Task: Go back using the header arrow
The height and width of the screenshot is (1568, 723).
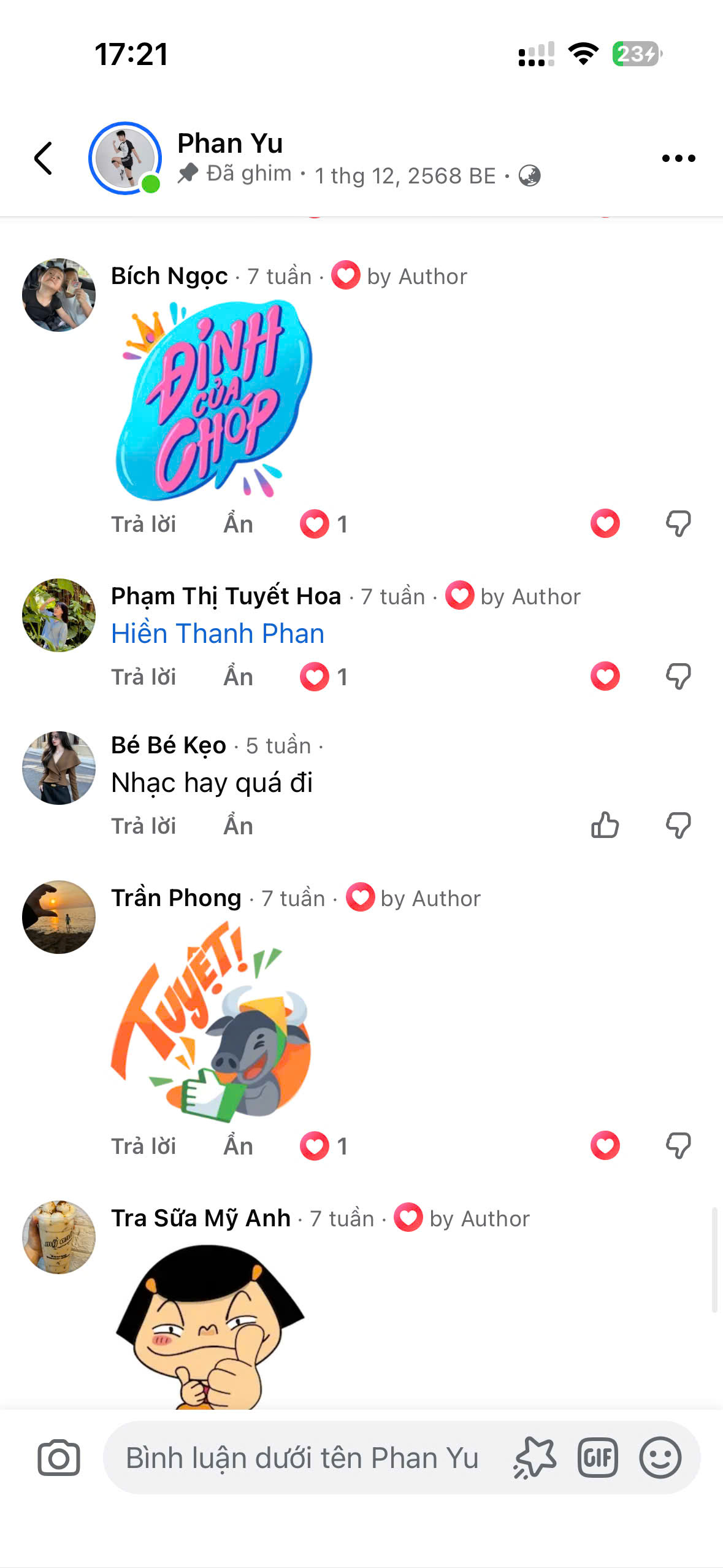Action: click(x=44, y=158)
